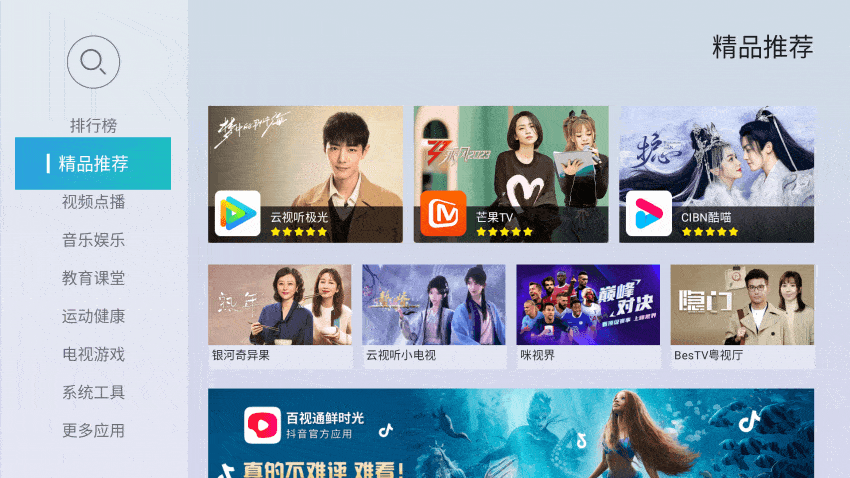The image size is (850, 478).
Task: Open the BesTV粤视厅 app tile
Action: click(742, 315)
